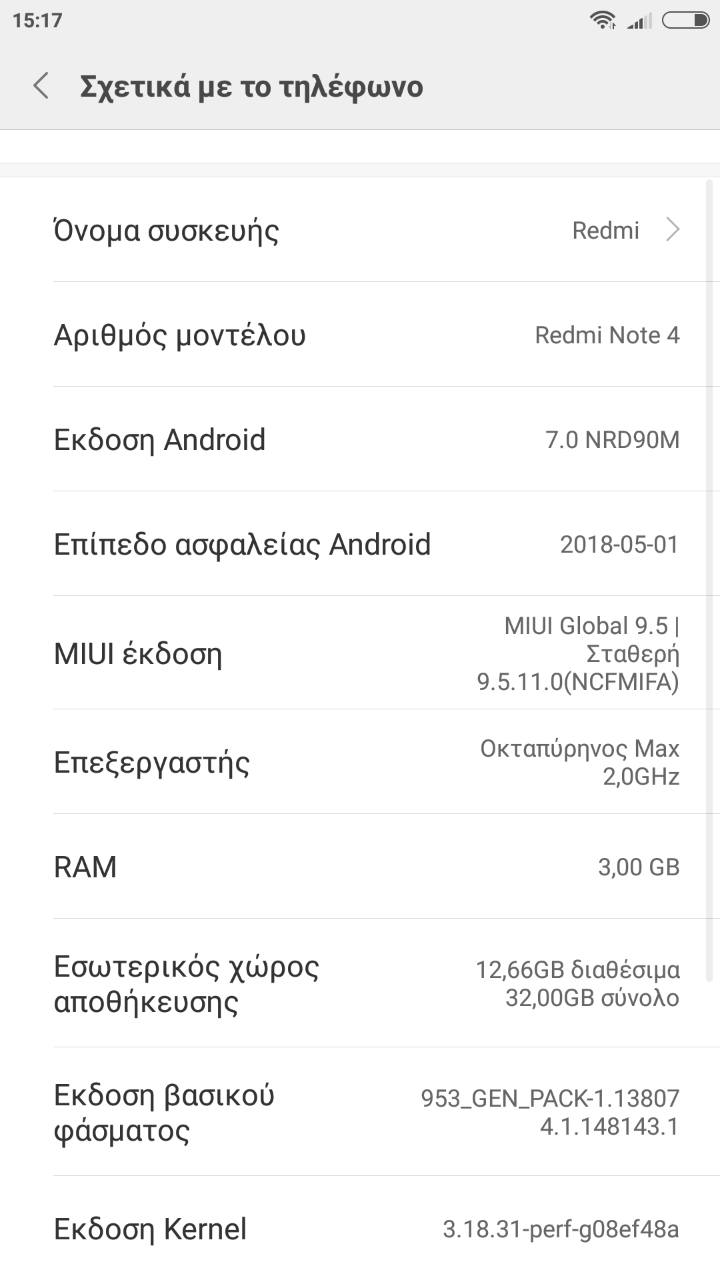This screenshot has height=1280, width=720.
Task: Open Εσωτερικός χώρος αποθήκευσης details
Action: (360, 983)
